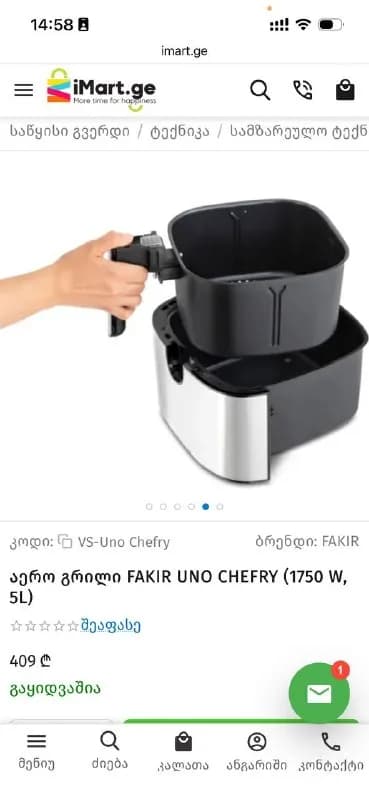Open the green message chat bubble
Viewport: 369px width, 800px height.
pos(319,693)
